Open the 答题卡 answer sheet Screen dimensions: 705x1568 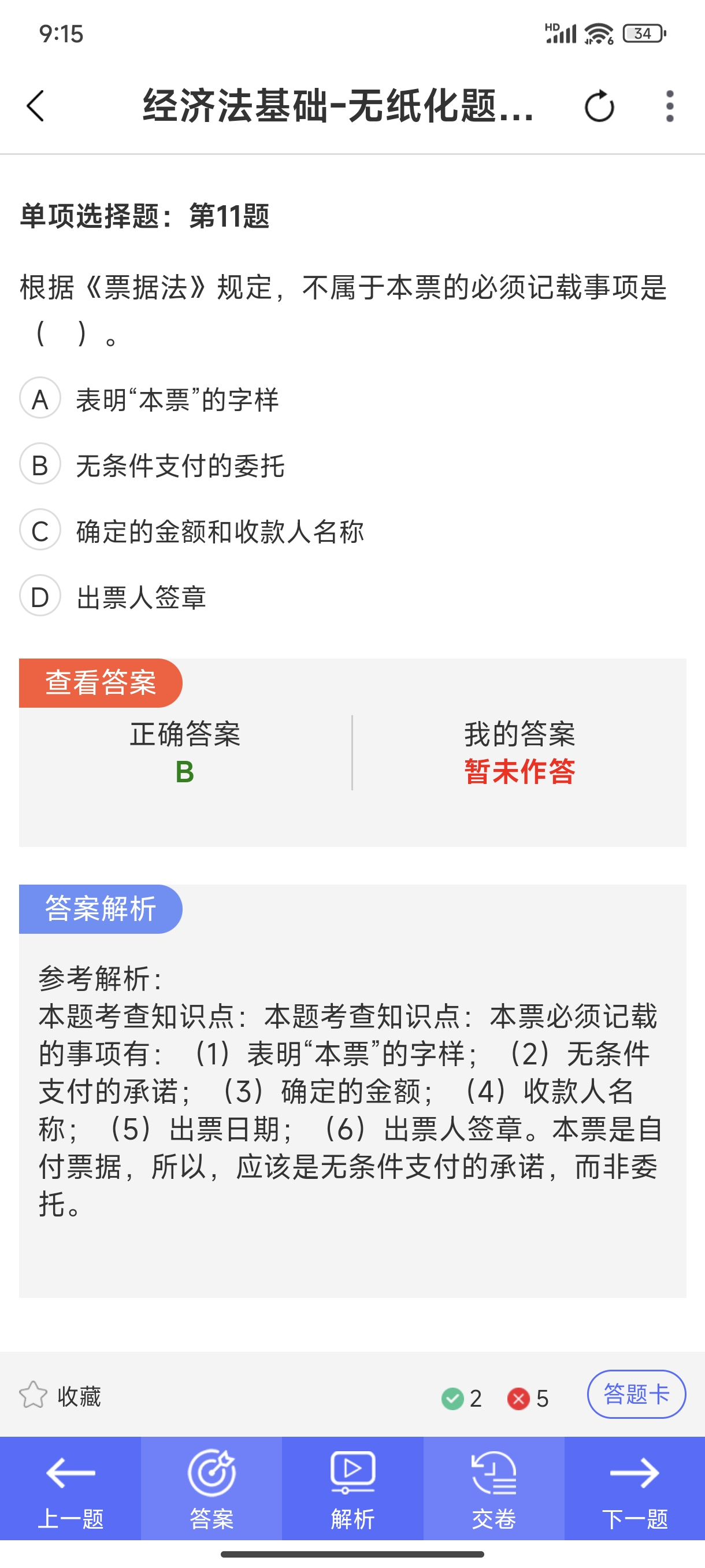point(636,1394)
